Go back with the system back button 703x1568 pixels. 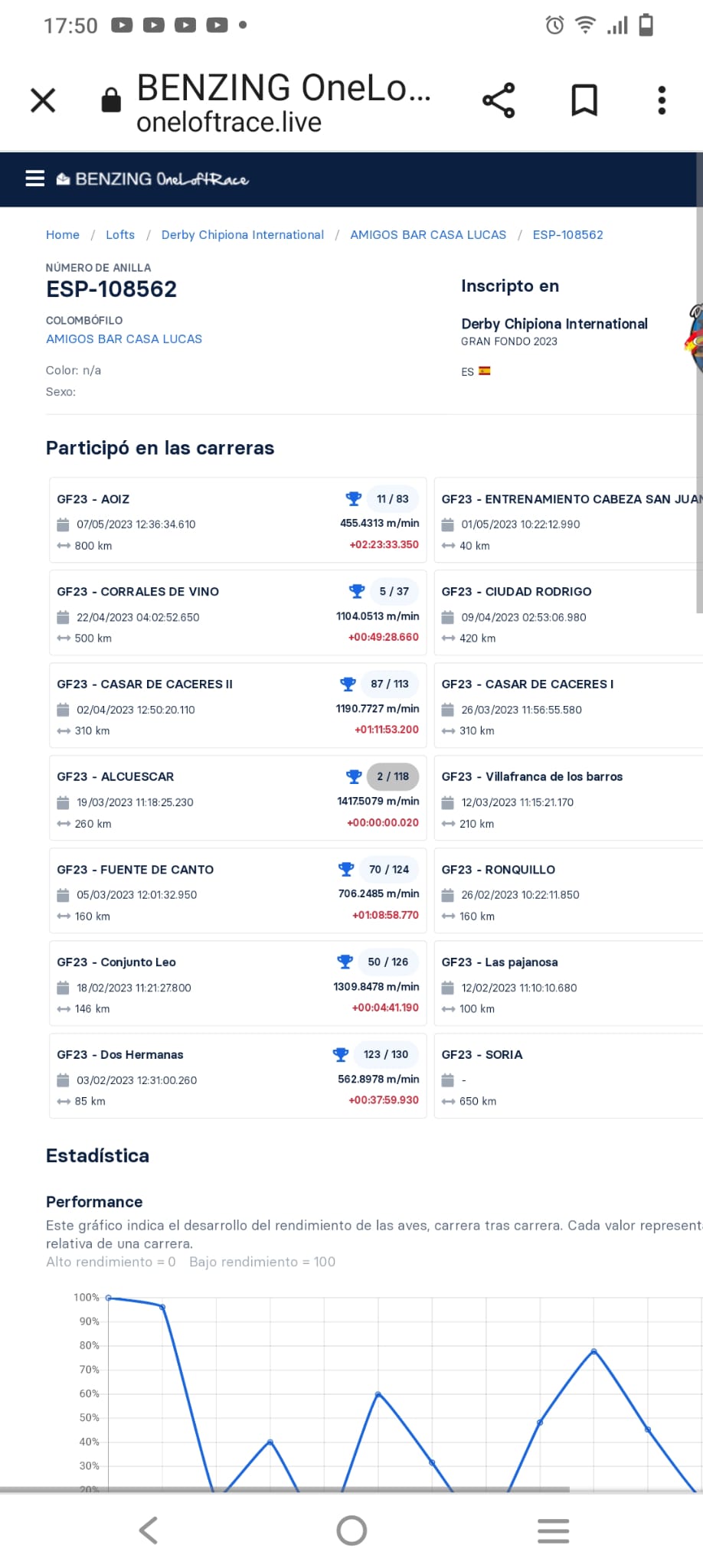click(149, 1530)
